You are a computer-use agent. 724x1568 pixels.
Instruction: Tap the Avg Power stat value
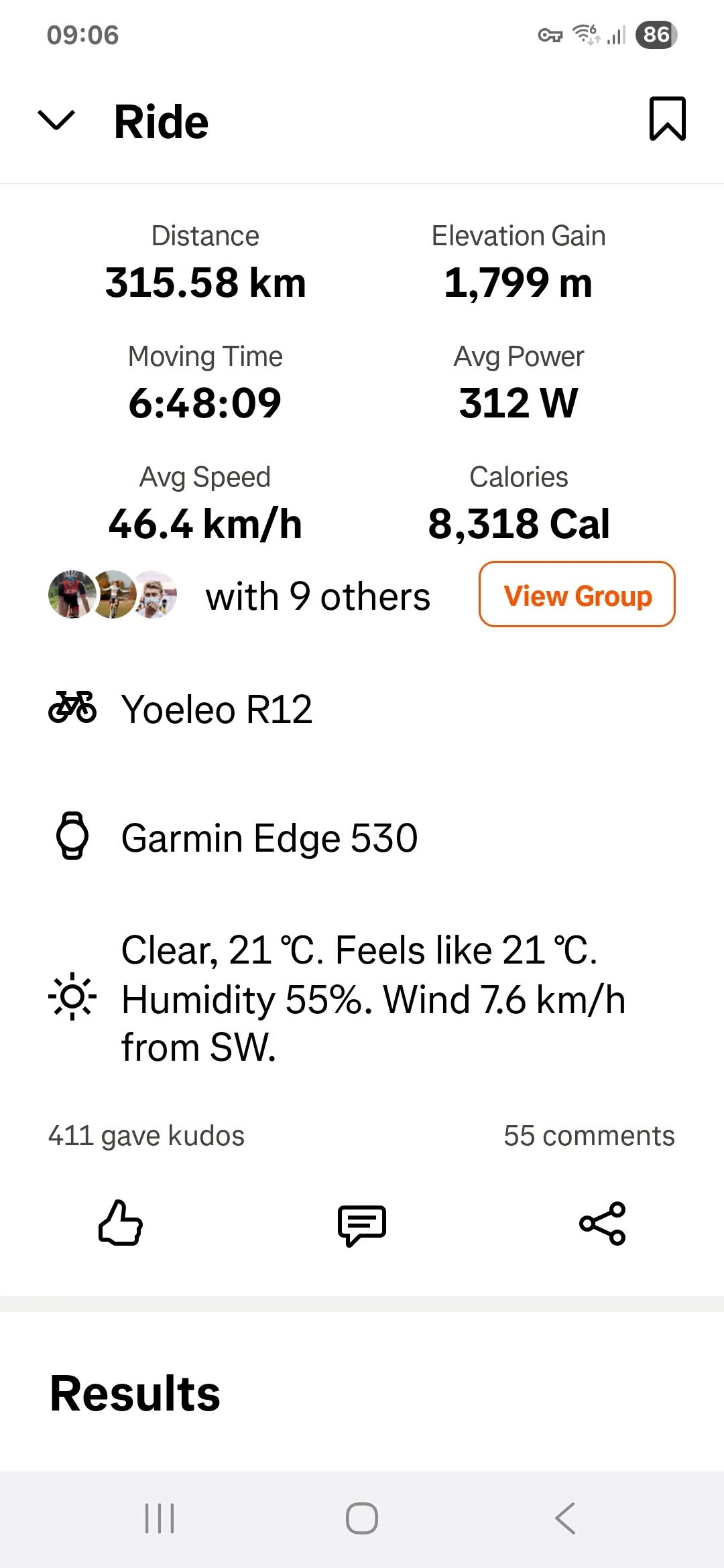[x=519, y=402]
